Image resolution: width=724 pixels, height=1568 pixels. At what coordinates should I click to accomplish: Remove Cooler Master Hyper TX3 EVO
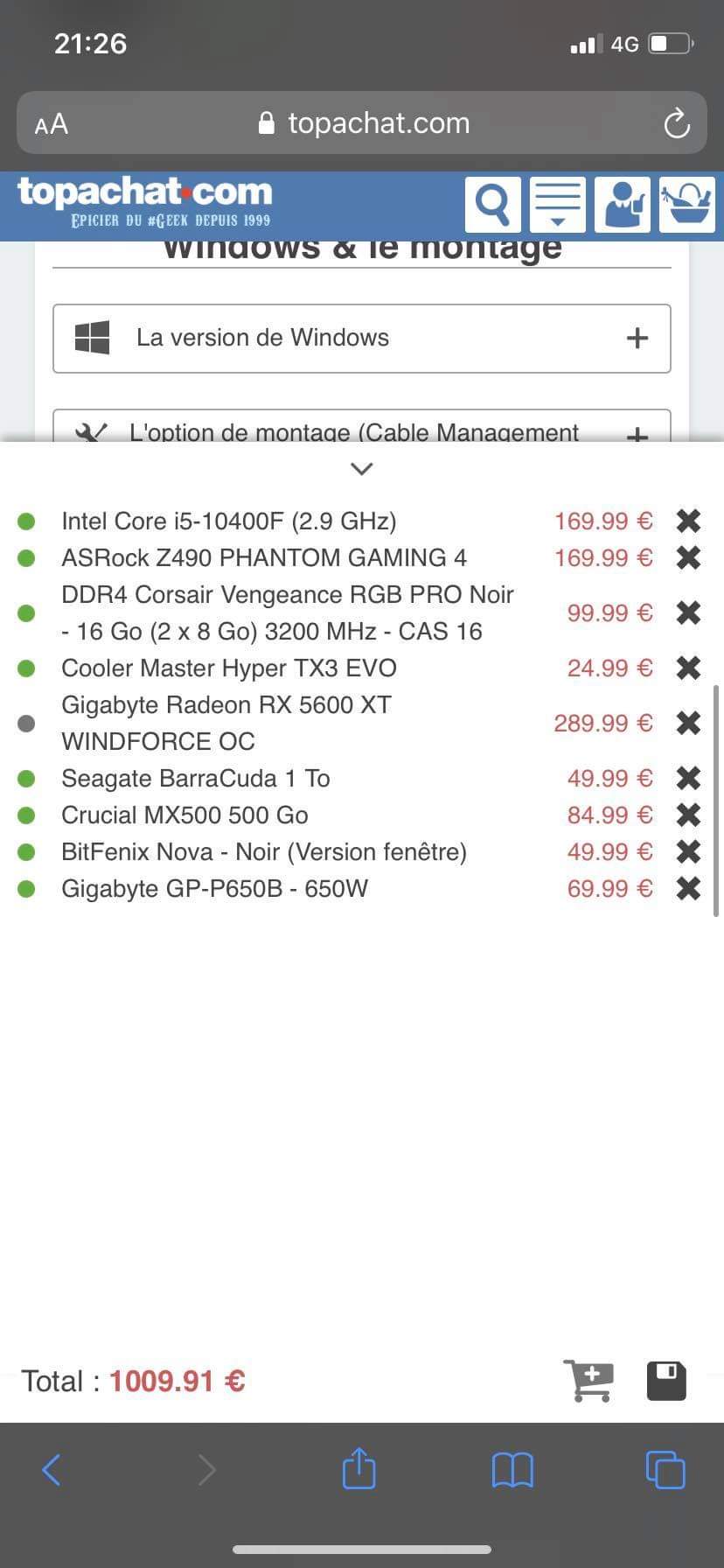click(x=689, y=668)
